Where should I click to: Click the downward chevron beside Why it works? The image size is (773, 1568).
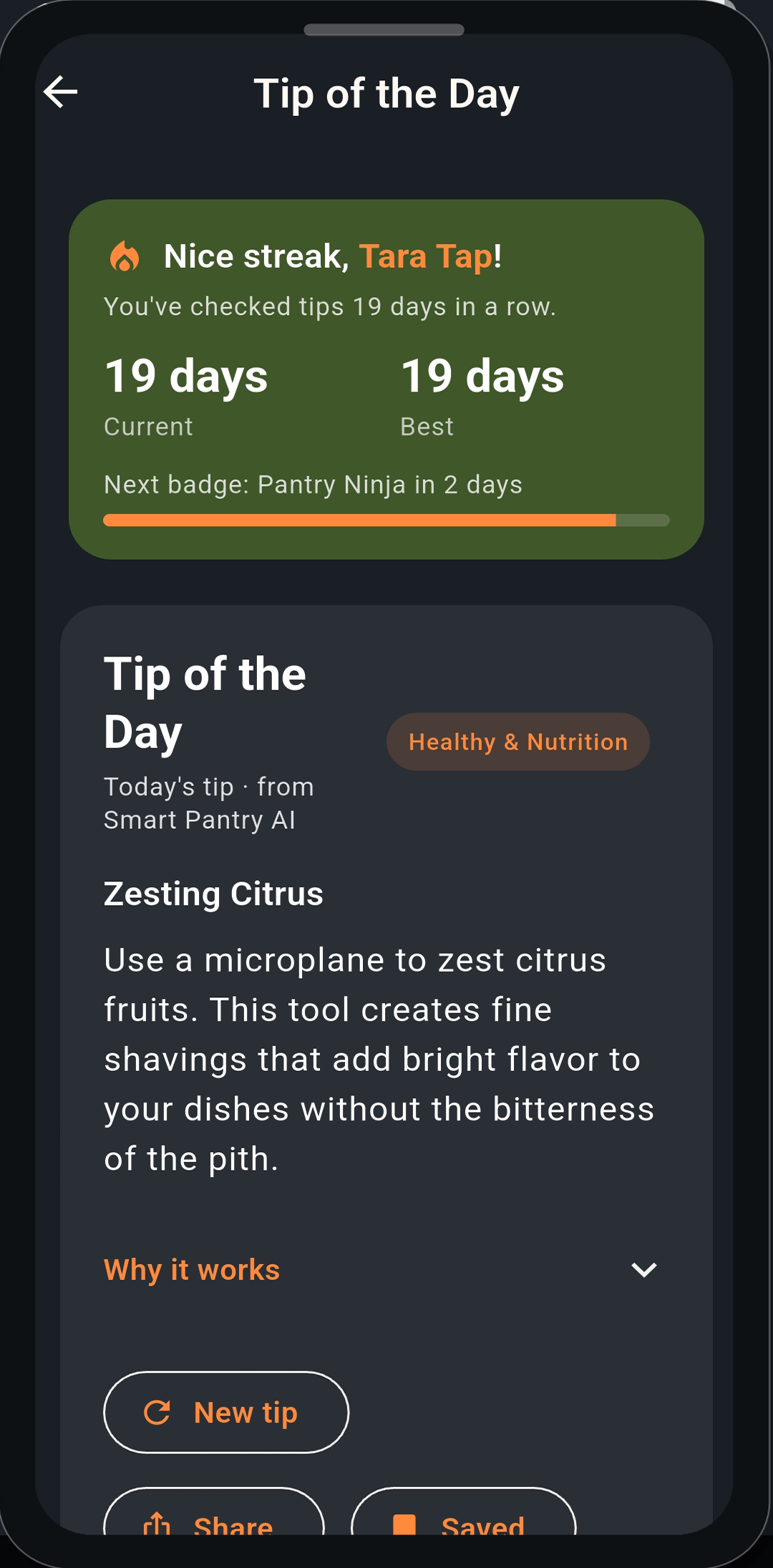[x=643, y=1269]
